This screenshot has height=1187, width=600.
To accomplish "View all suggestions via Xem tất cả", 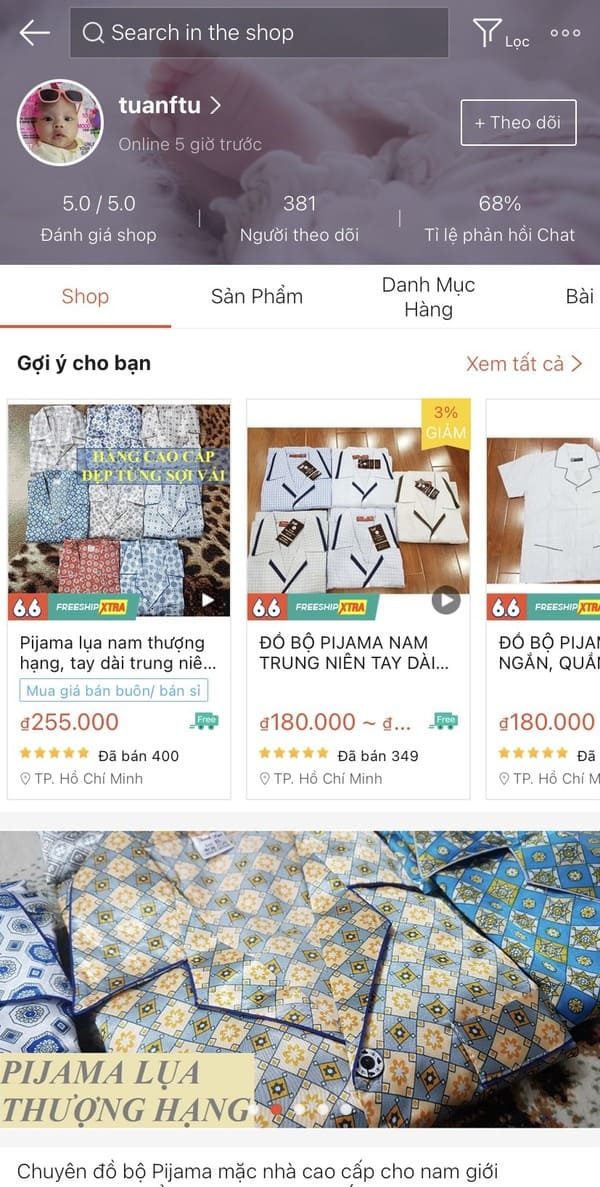I will tap(523, 364).
